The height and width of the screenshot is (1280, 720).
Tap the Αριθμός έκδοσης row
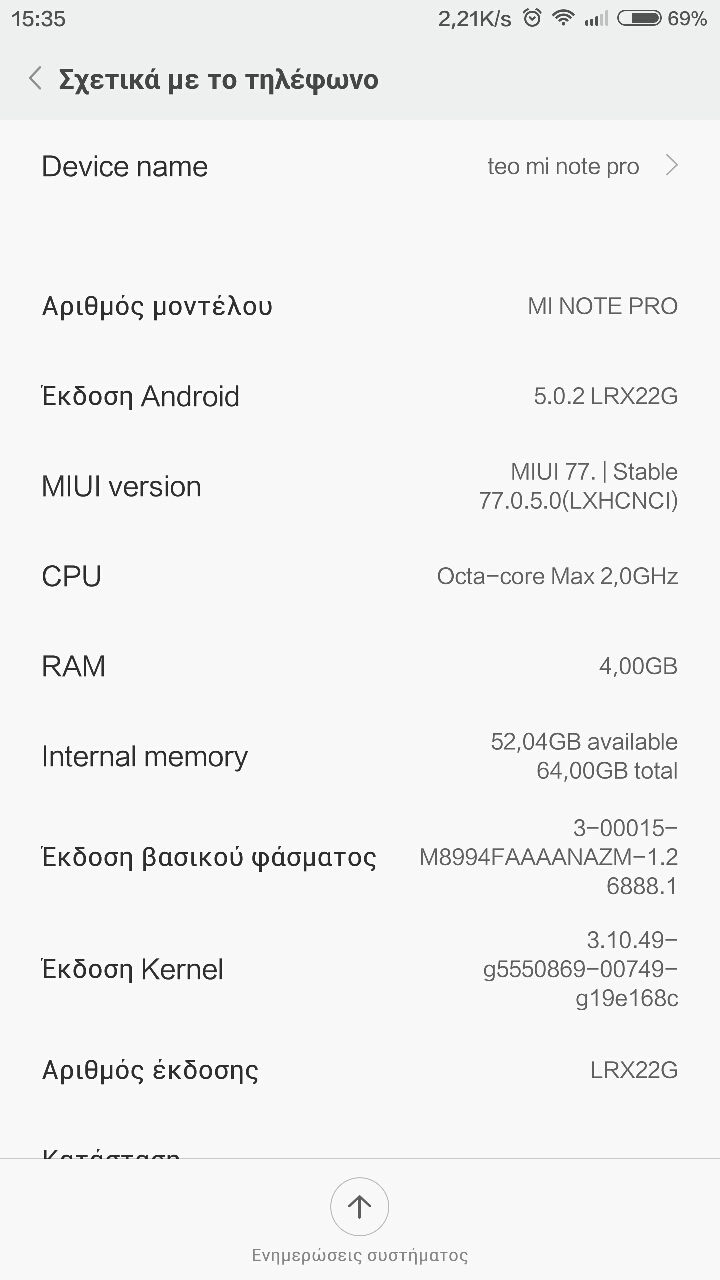[360, 1070]
